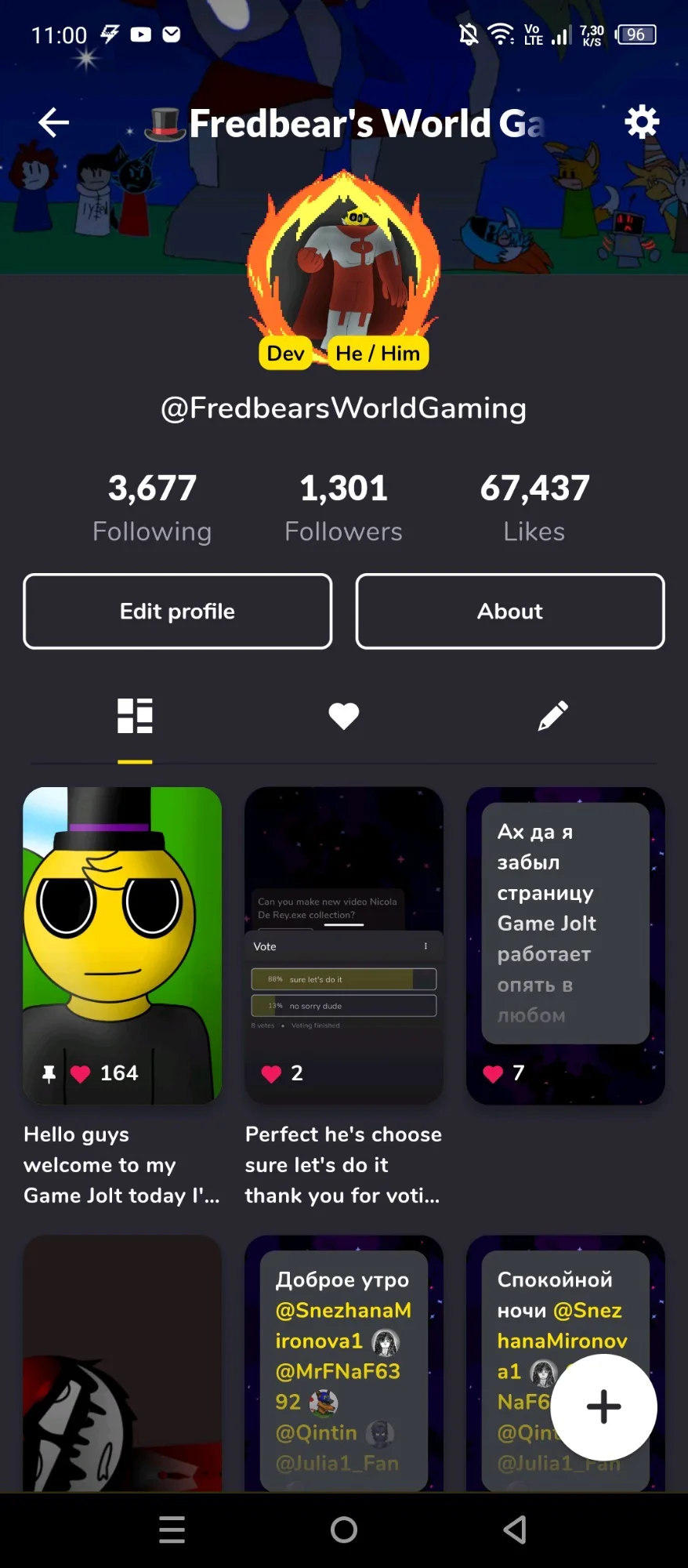Open the 'Доброе утро' post
Viewport: 688px width, 1568px height.
pyautogui.click(x=344, y=1363)
